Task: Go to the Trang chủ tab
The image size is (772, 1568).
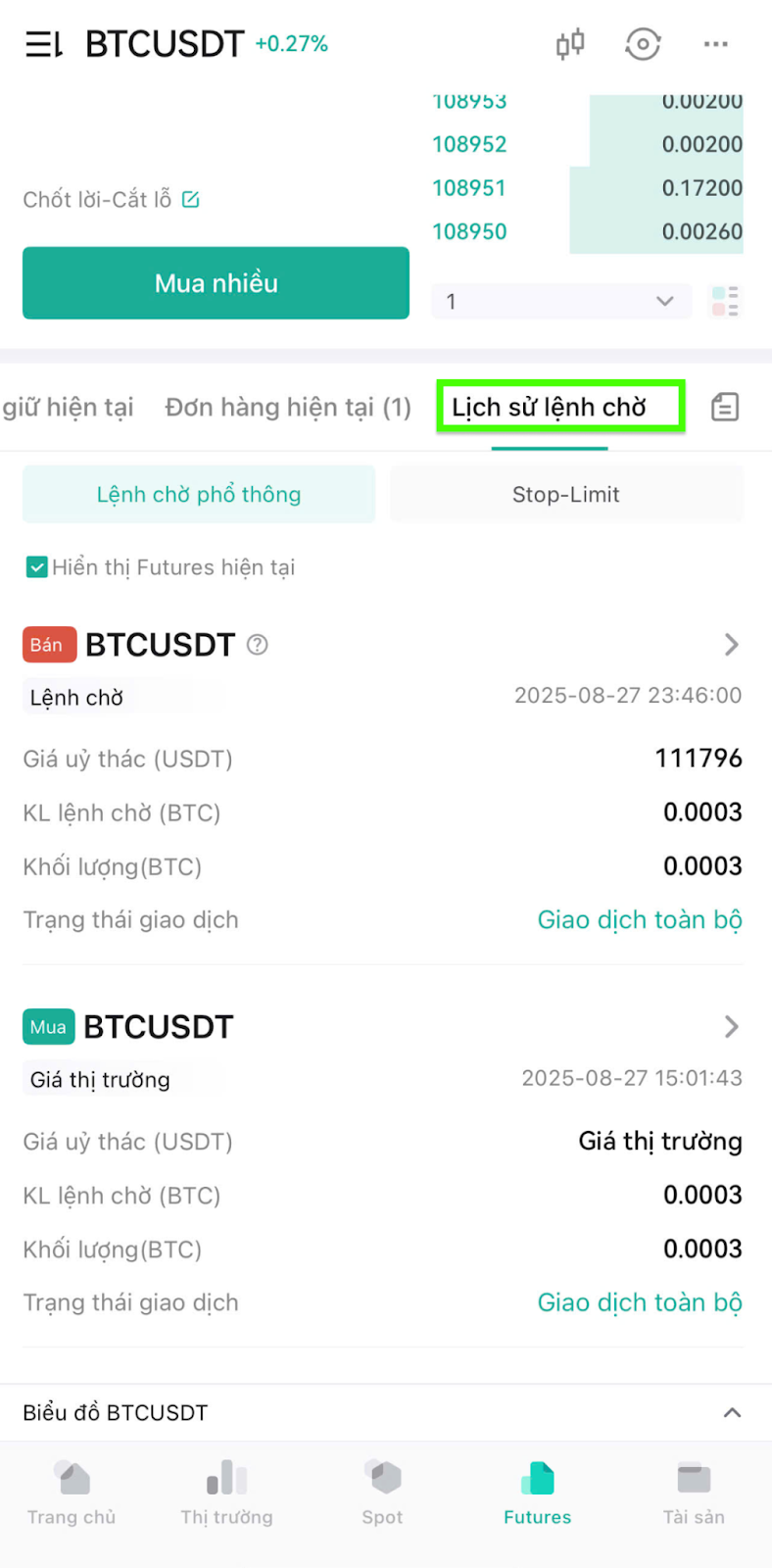Action: (x=72, y=1493)
